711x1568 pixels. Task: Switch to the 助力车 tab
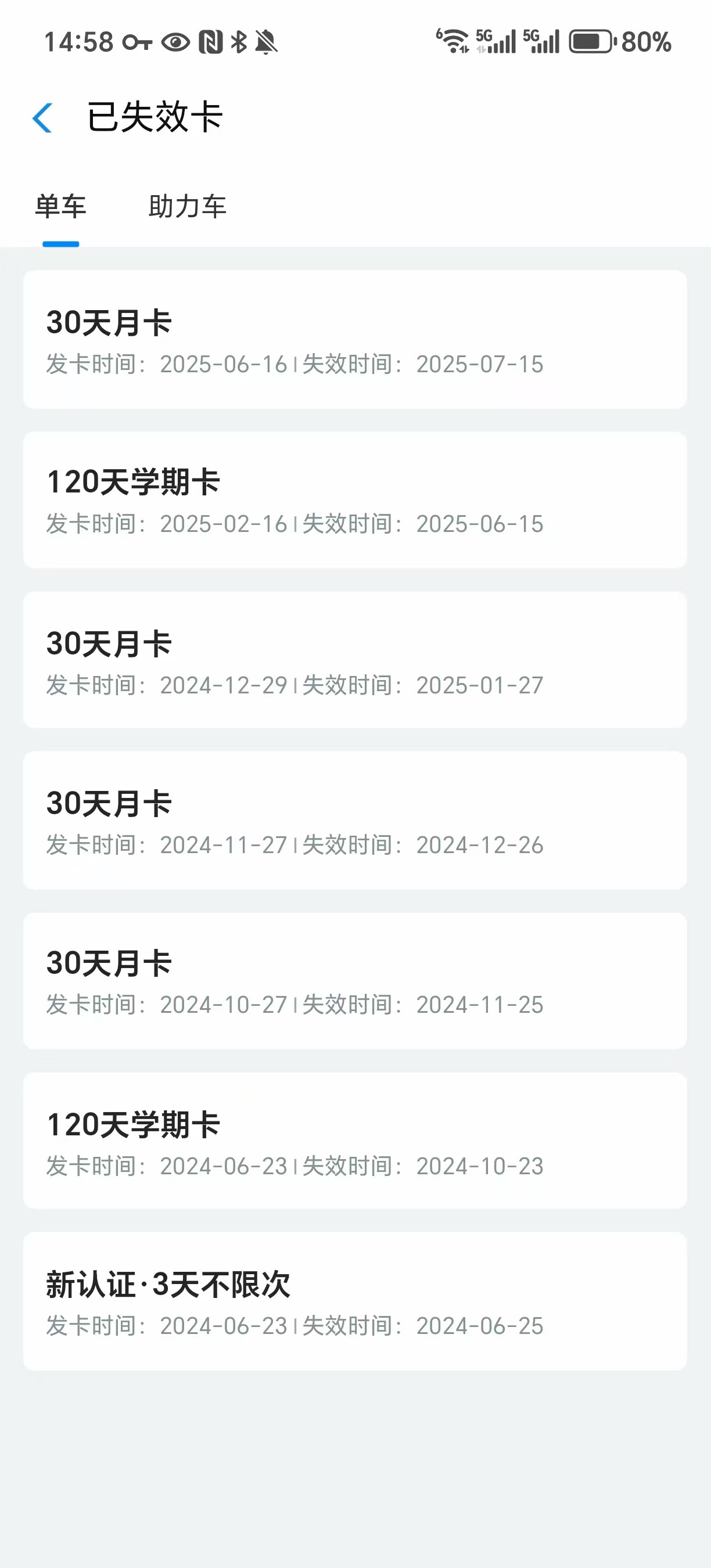tap(187, 206)
